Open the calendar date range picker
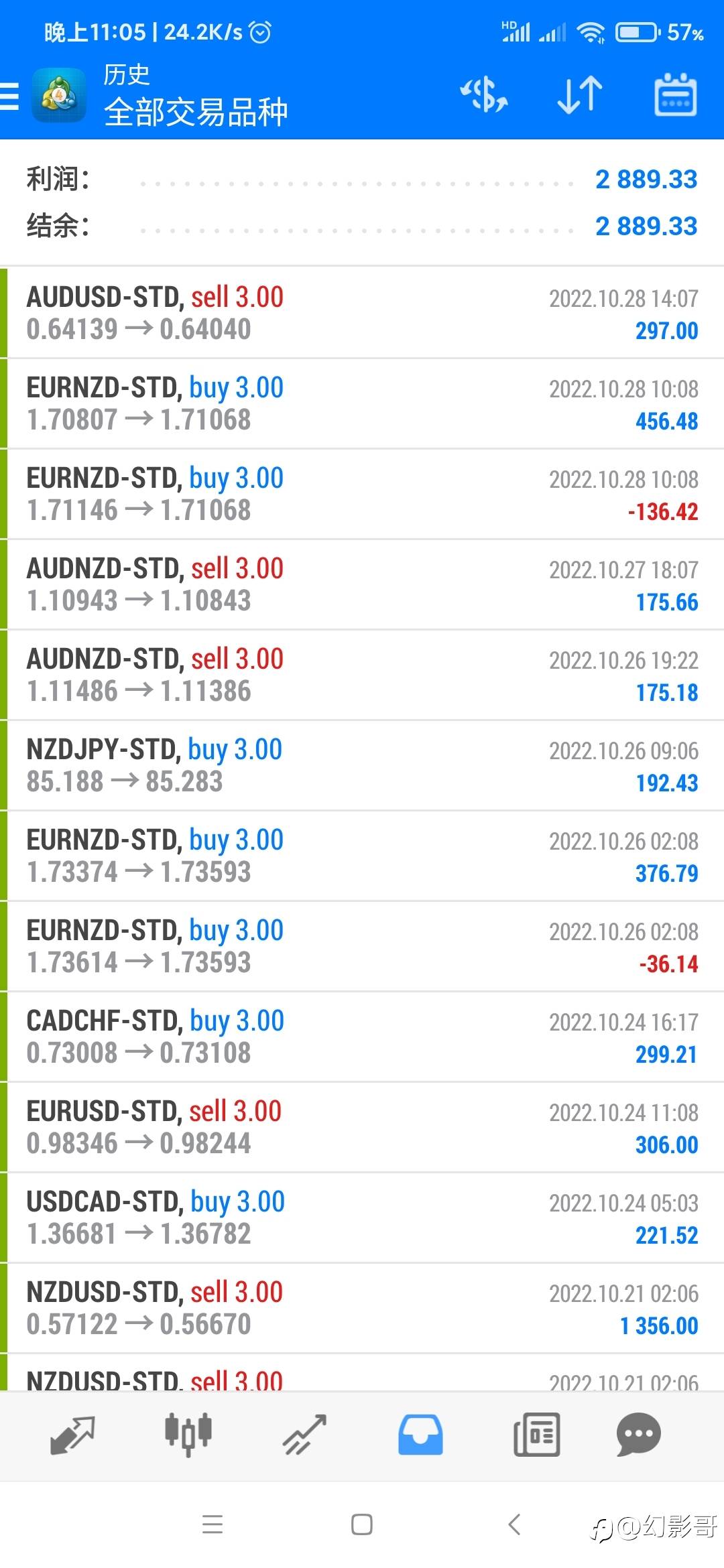The height and width of the screenshot is (1568, 724). 675,95
